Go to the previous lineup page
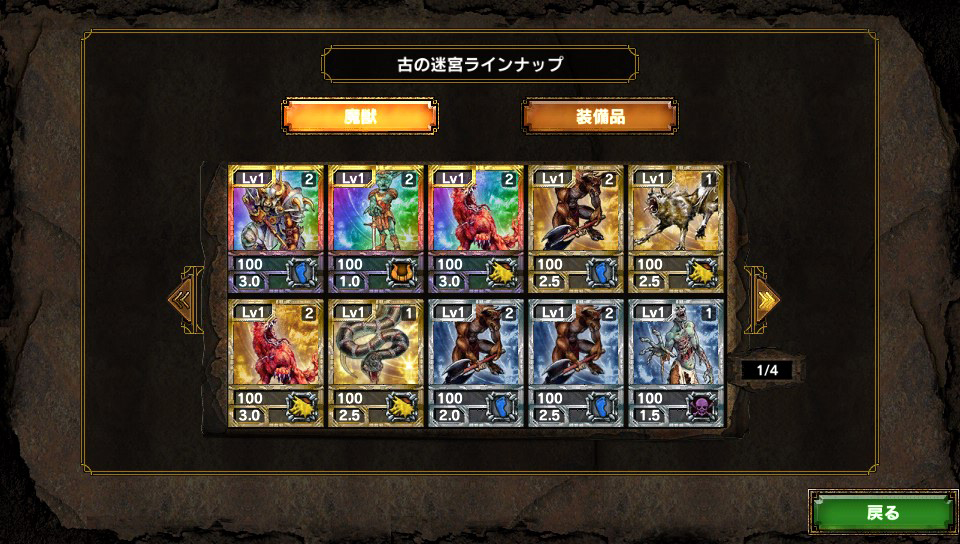 pyautogui.click(x=184, y=298)
